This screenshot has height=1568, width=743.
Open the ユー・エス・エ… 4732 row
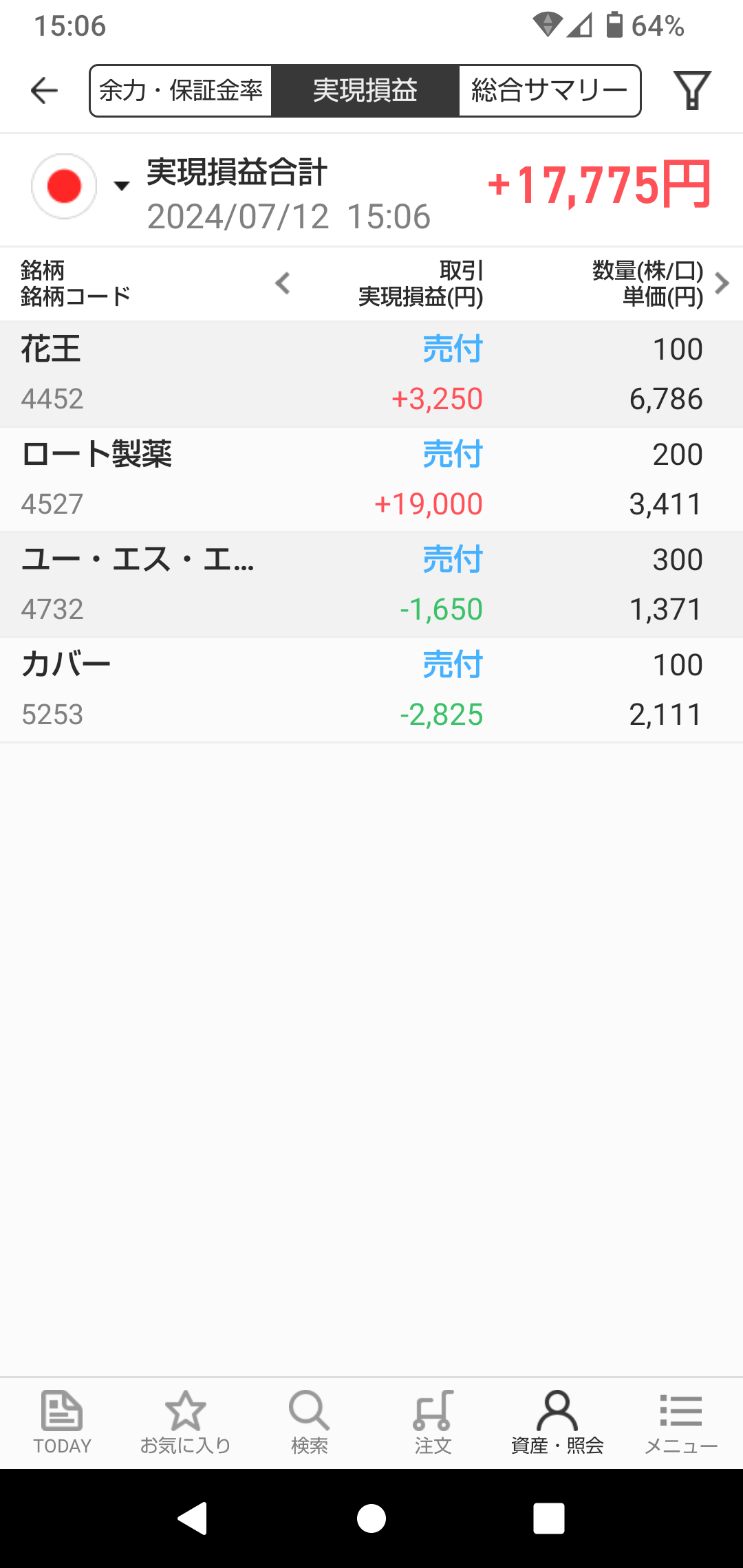pyautogui.click(x=371, y=585)
